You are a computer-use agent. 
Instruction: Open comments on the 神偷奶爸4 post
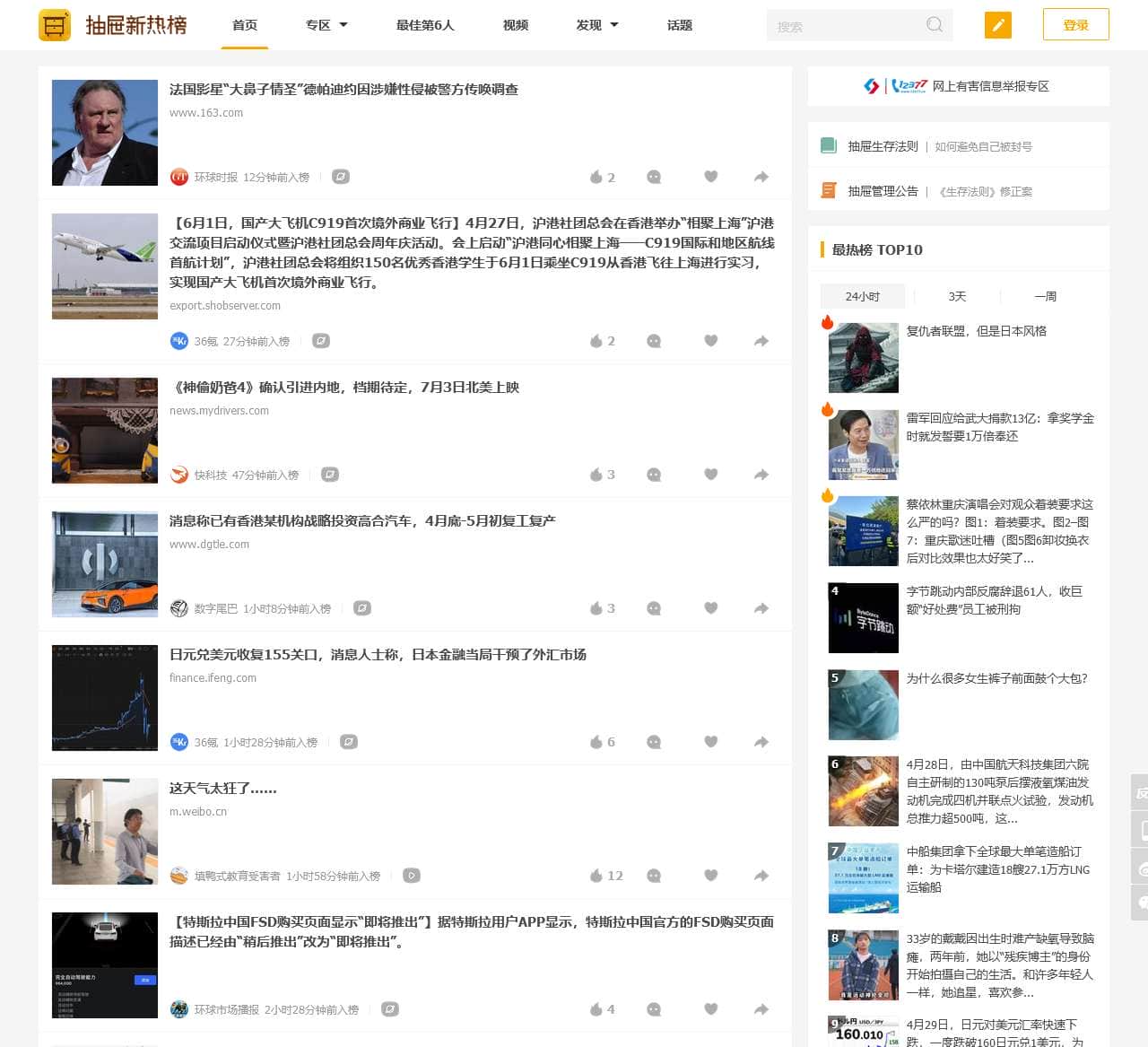click(x=654, y=475)
